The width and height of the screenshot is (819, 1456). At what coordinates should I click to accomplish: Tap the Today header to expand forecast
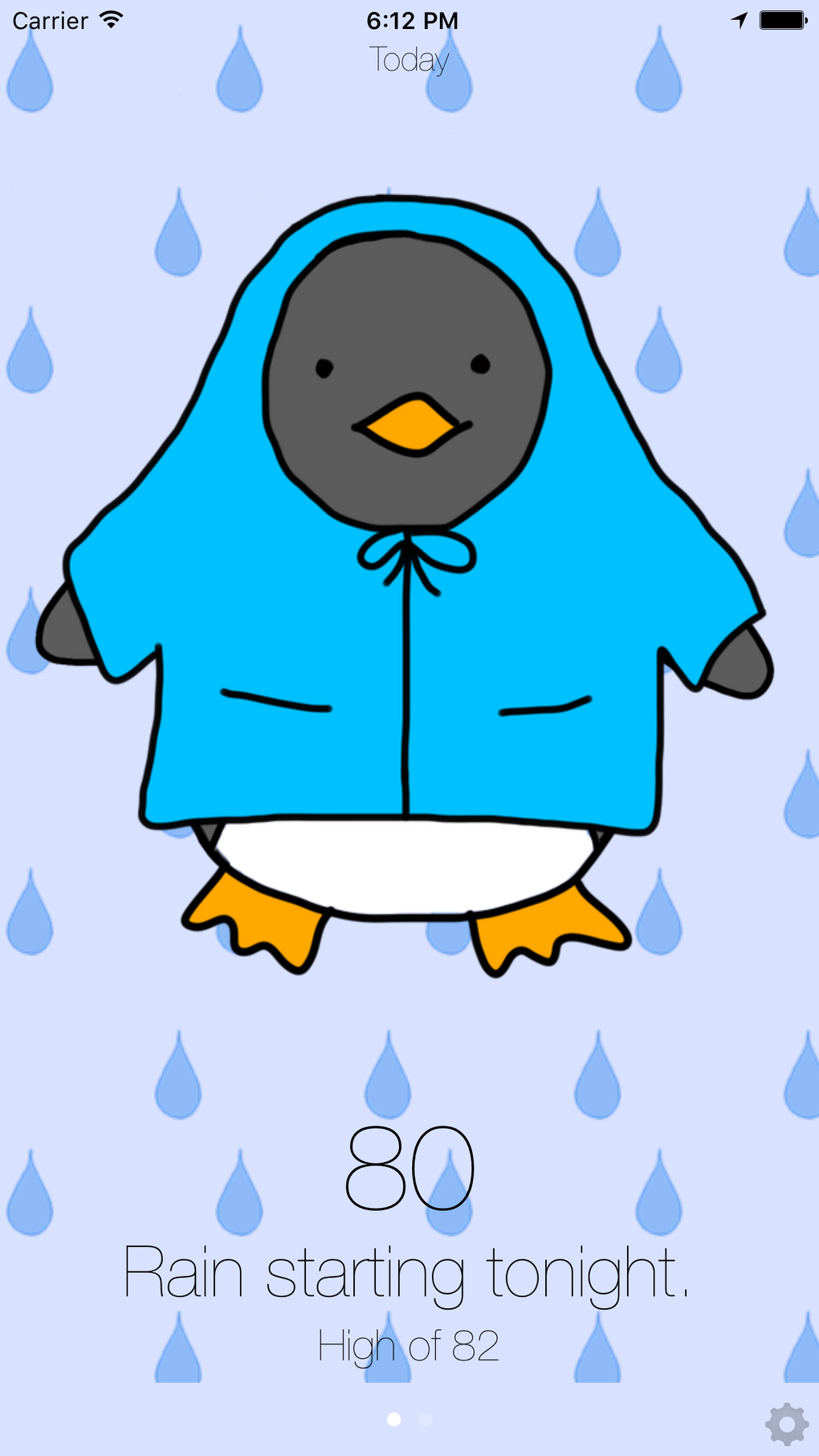409,58
